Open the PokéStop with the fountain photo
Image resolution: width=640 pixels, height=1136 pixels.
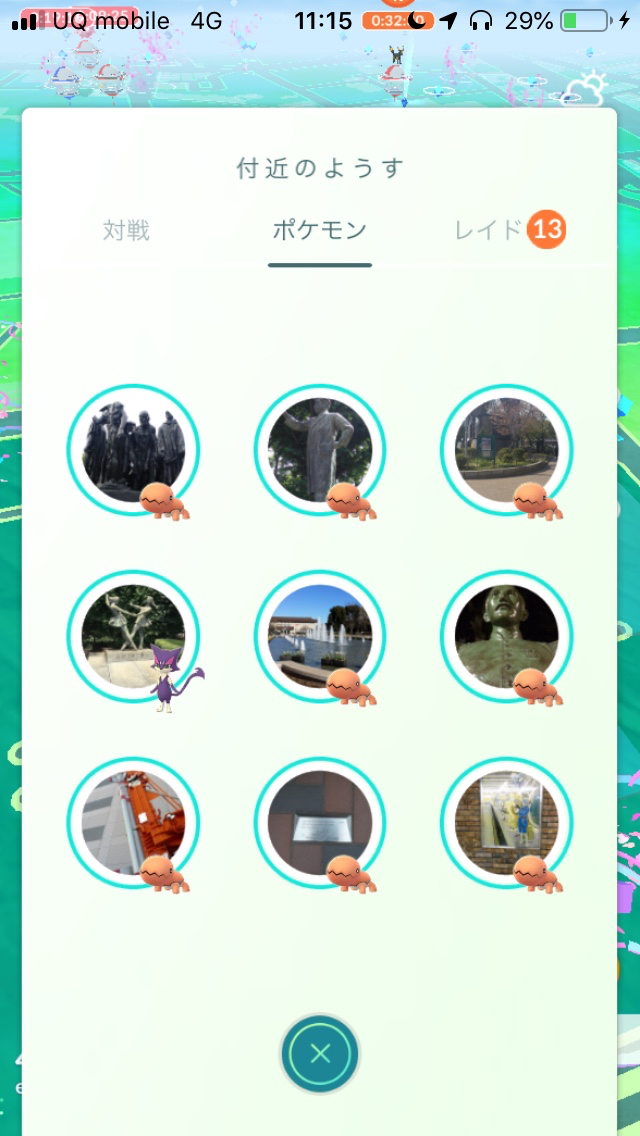(320, 637)
